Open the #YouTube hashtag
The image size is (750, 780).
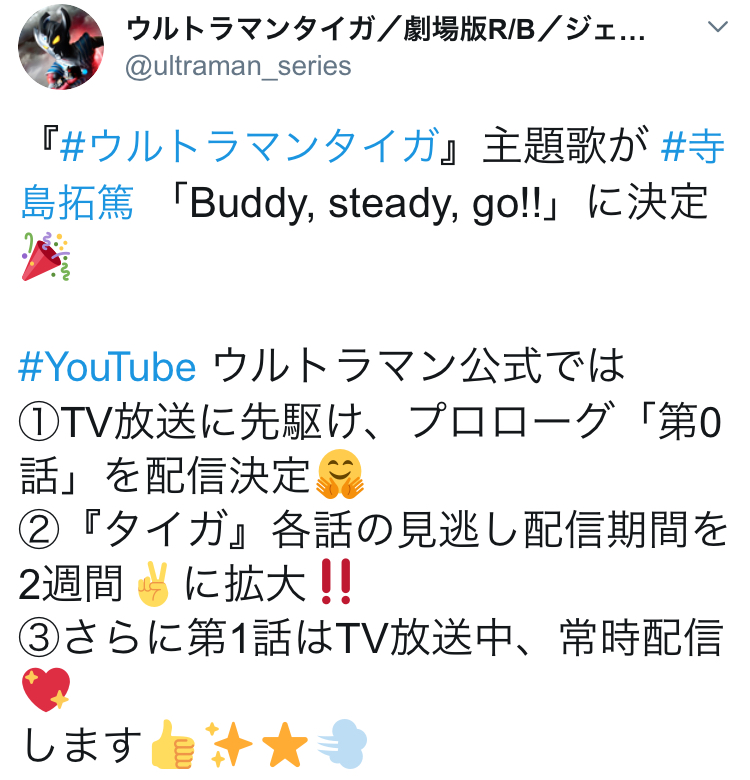(x=107, y=367)
